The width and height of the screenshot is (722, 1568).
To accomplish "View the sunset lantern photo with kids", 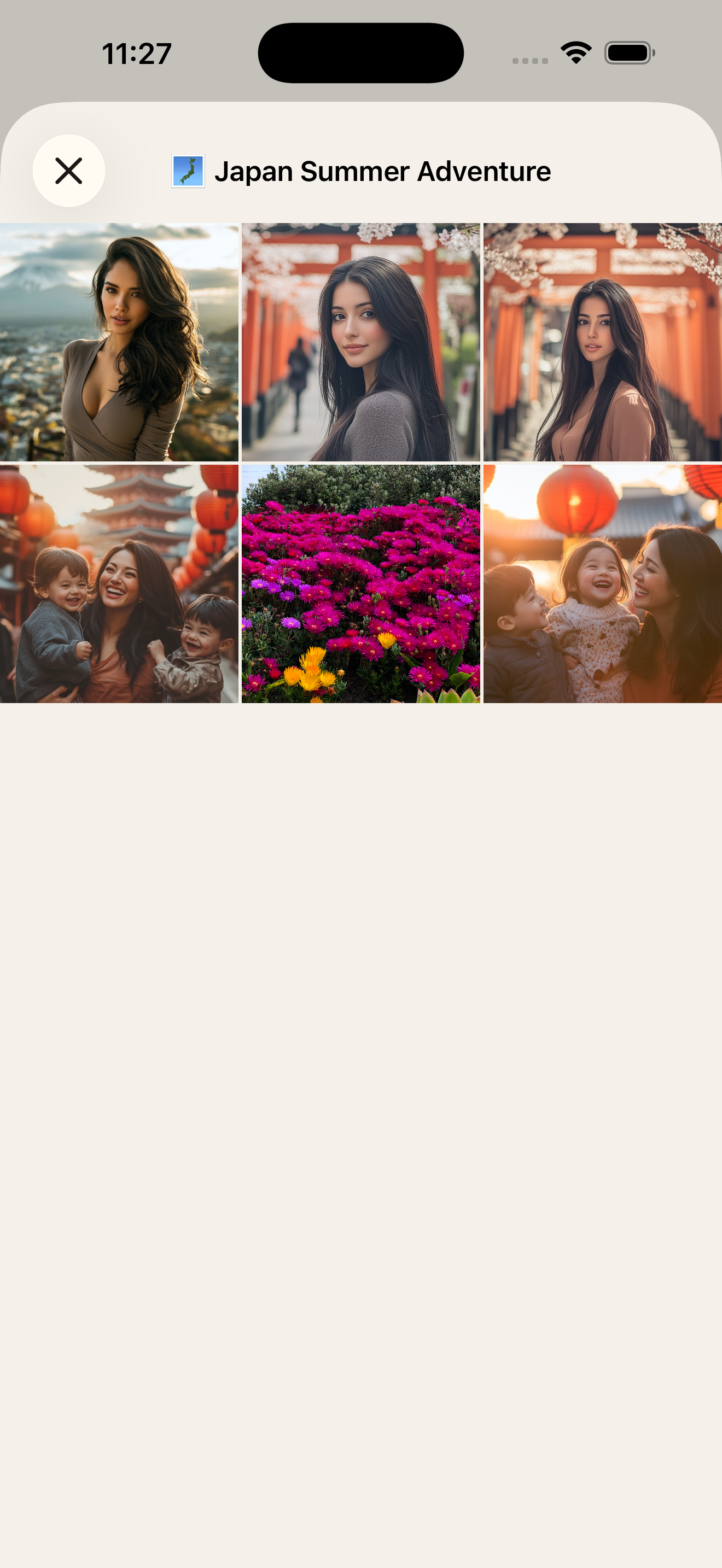I will pos(603,584).
